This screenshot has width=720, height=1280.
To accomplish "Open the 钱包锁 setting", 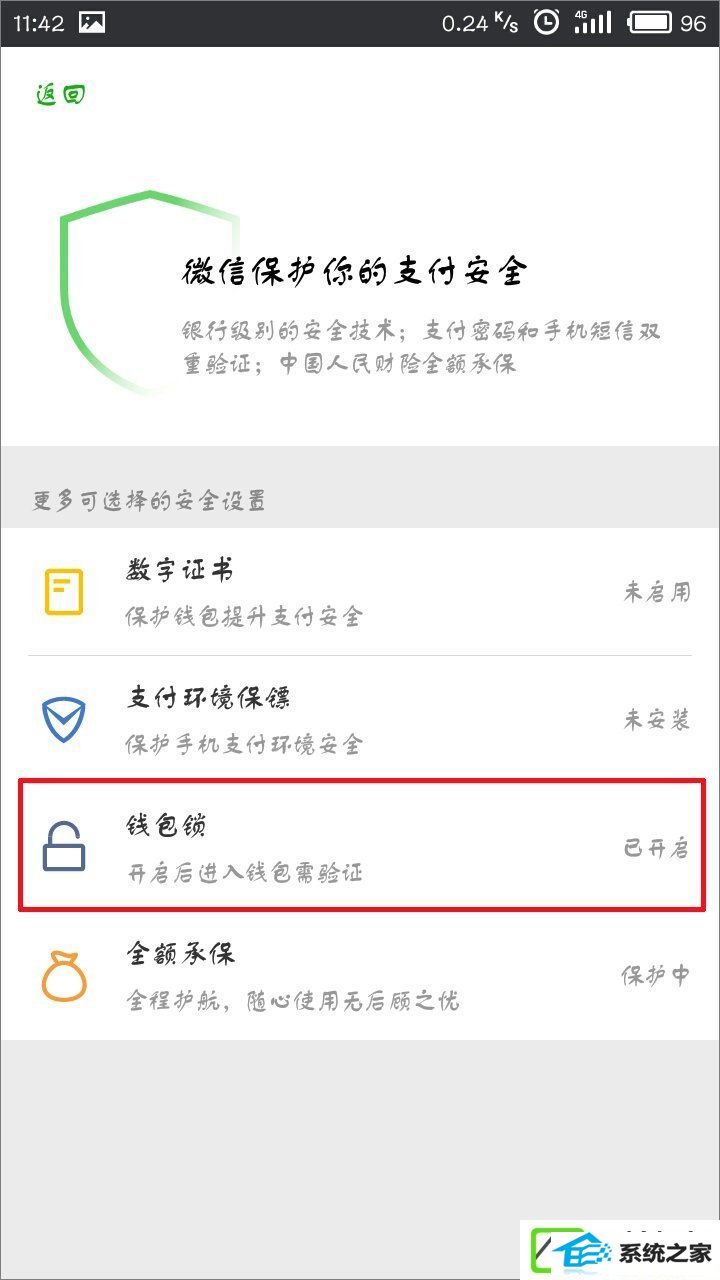I will (x=360, y=846).
